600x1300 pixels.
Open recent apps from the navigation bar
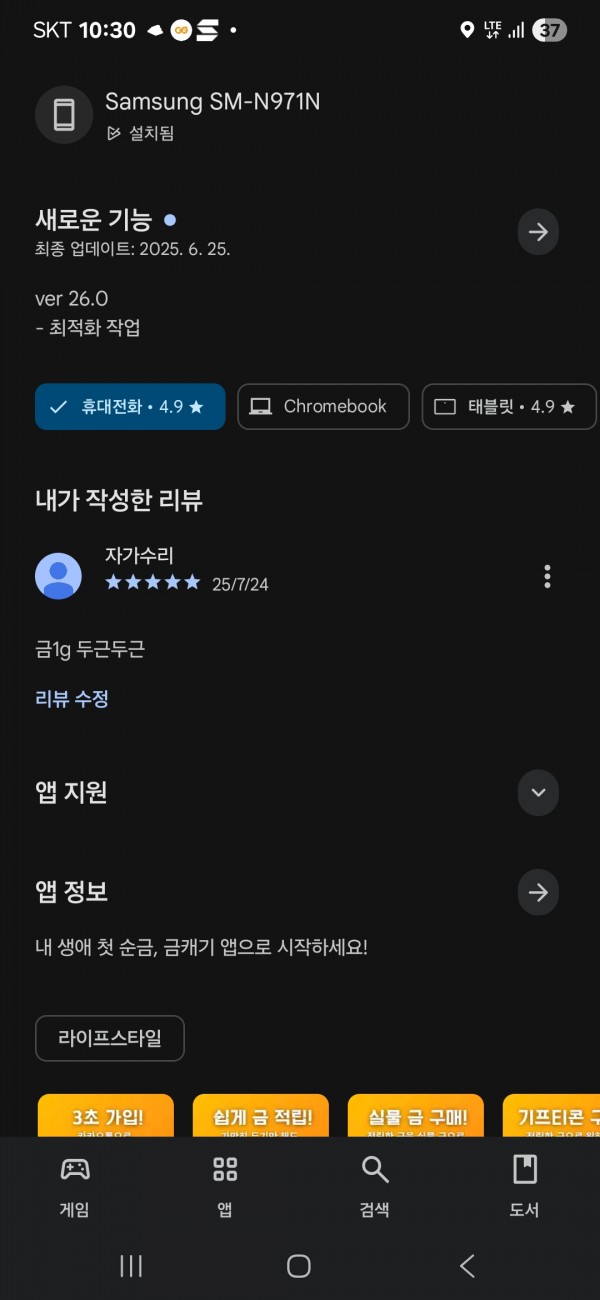click(x=131, y=1266)
